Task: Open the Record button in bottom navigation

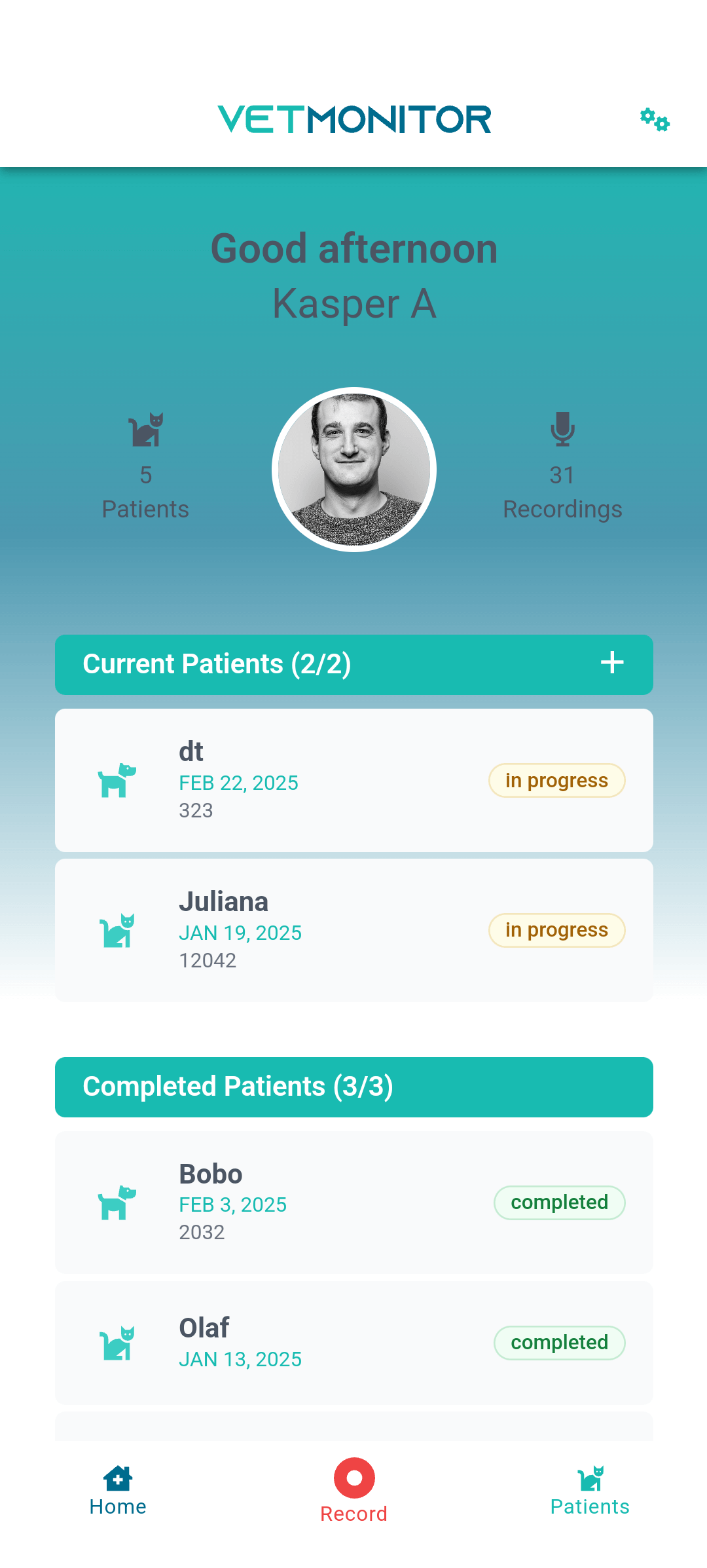Action: 353,1479
